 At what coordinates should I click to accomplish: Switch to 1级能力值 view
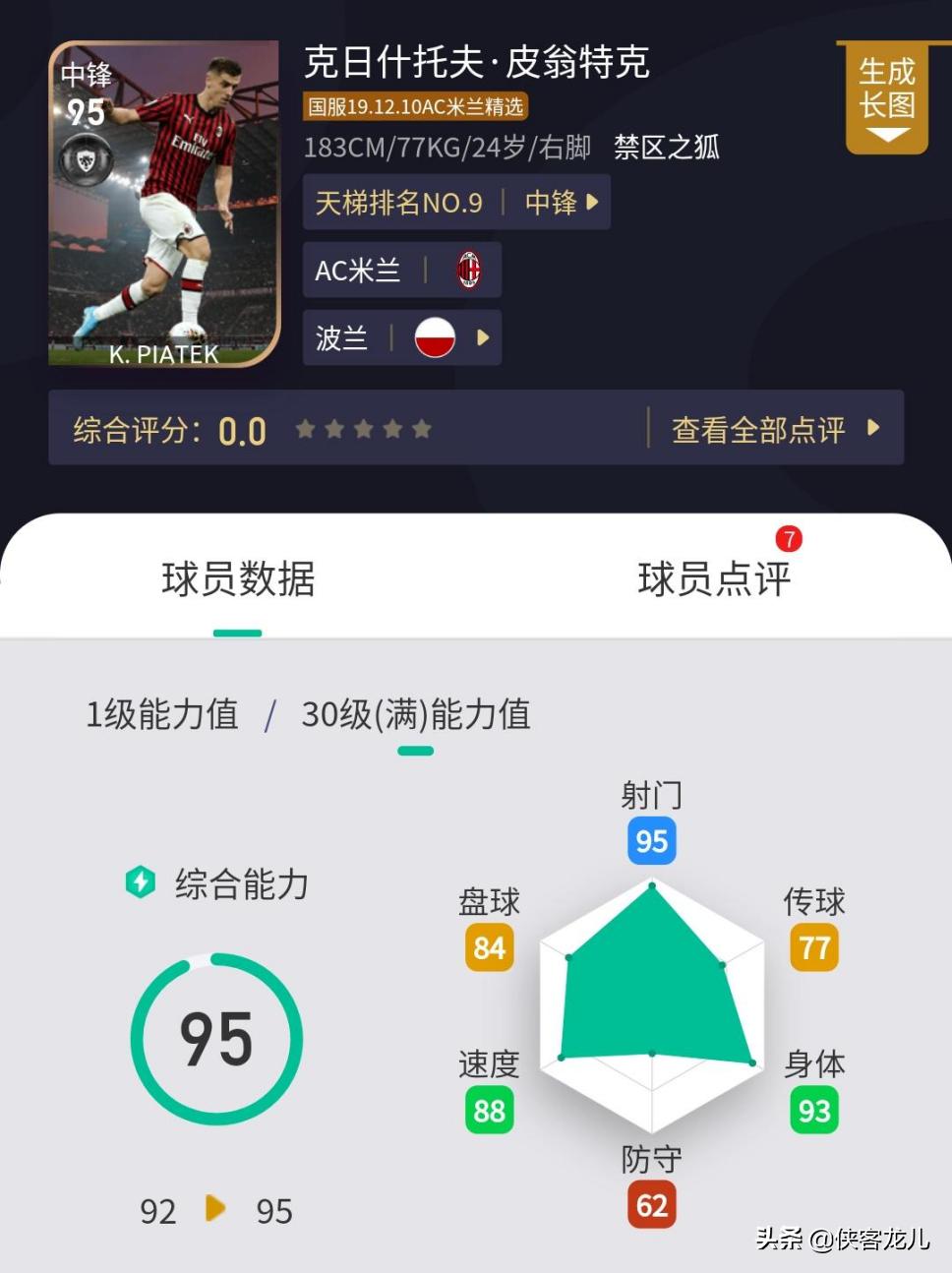click(161, 716)
